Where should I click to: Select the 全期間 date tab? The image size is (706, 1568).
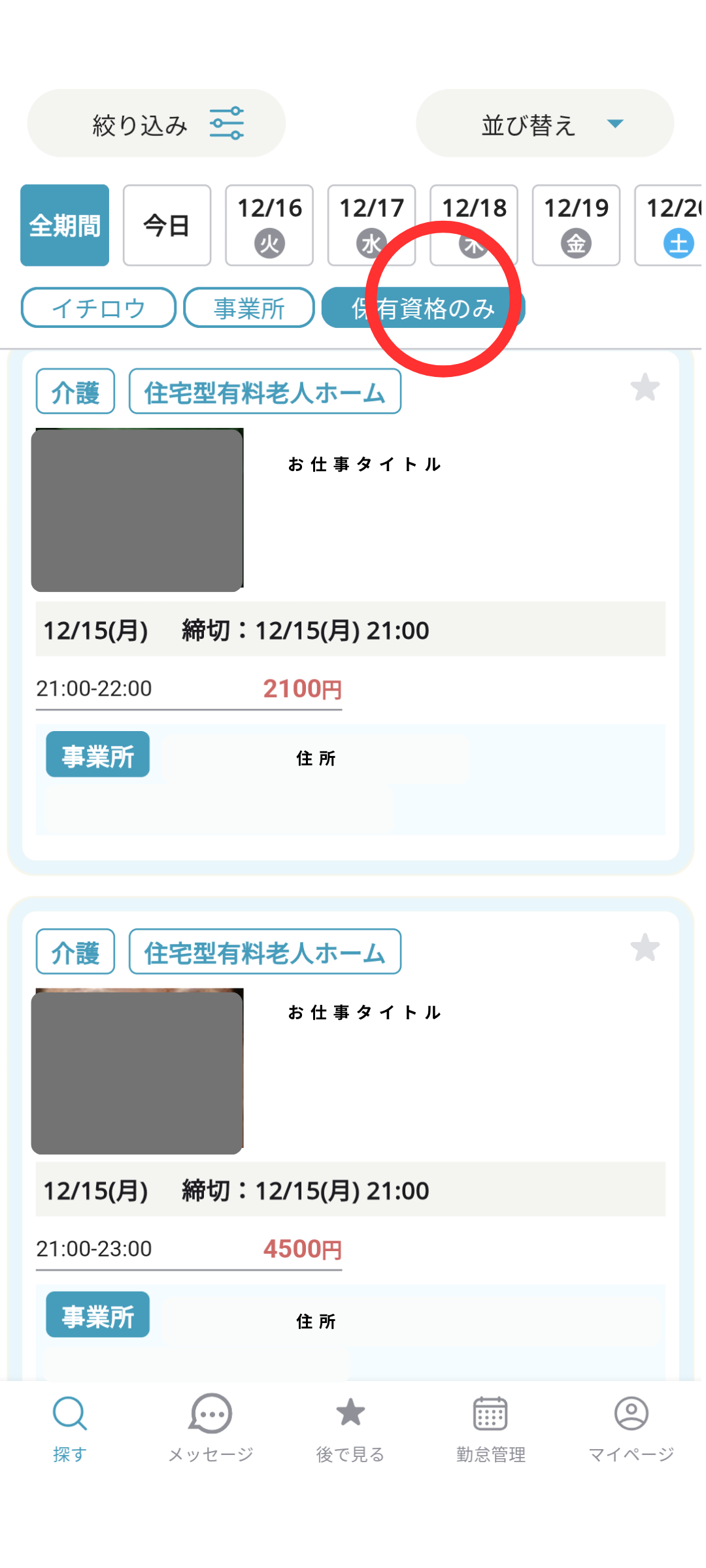[65, 225]
